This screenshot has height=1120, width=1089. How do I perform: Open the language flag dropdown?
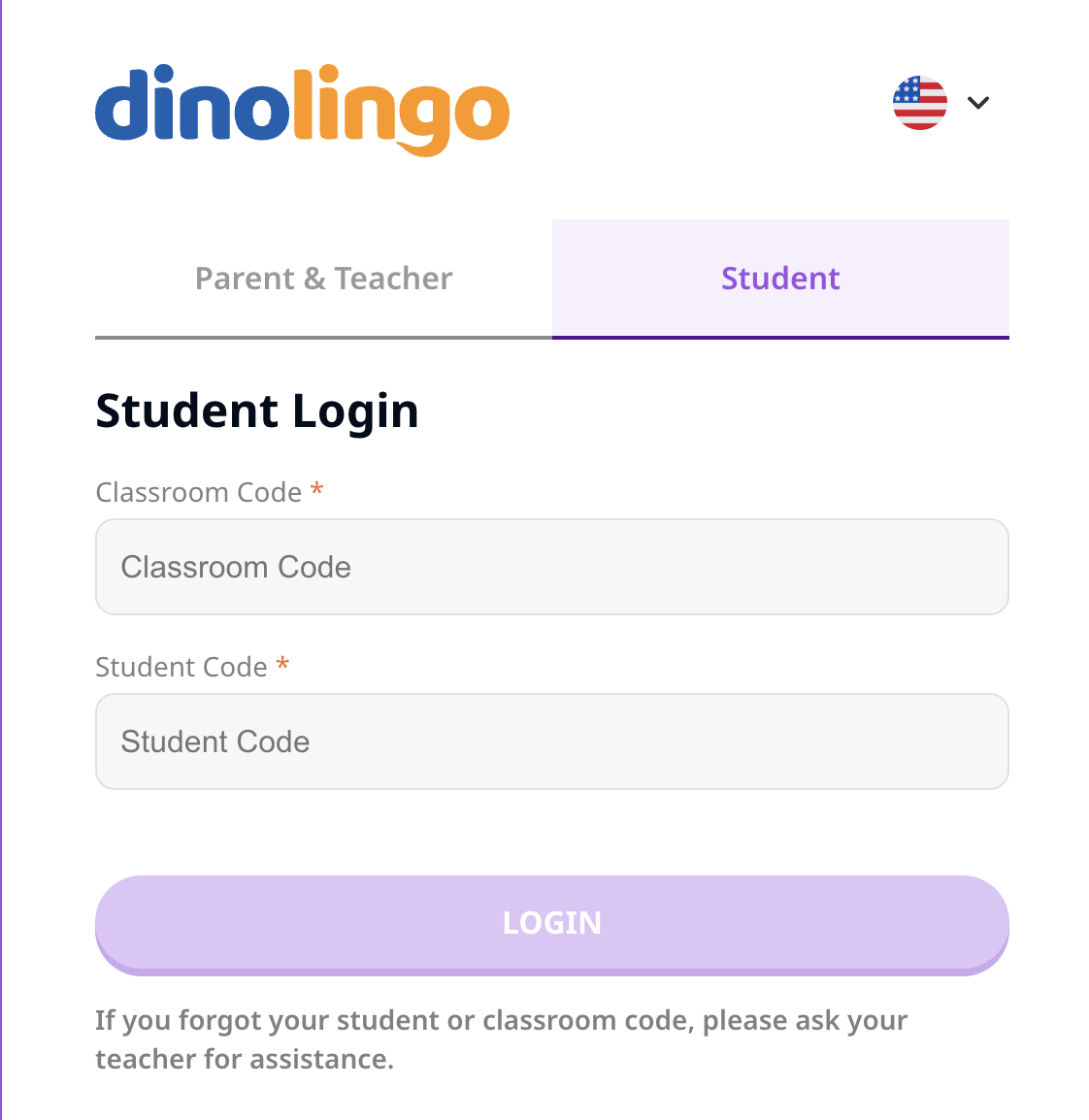pyautogui.click(x=940, y=102)
